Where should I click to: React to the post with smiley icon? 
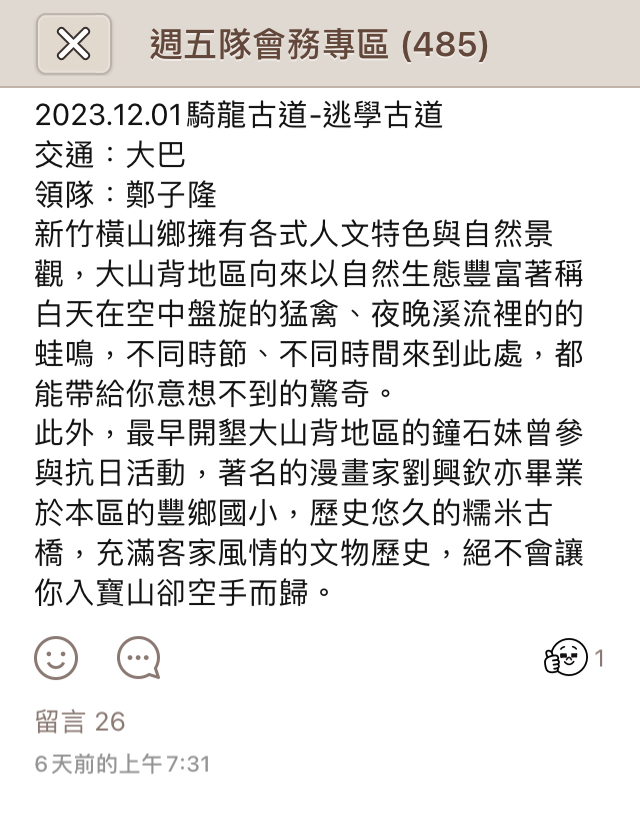[56, 657]
